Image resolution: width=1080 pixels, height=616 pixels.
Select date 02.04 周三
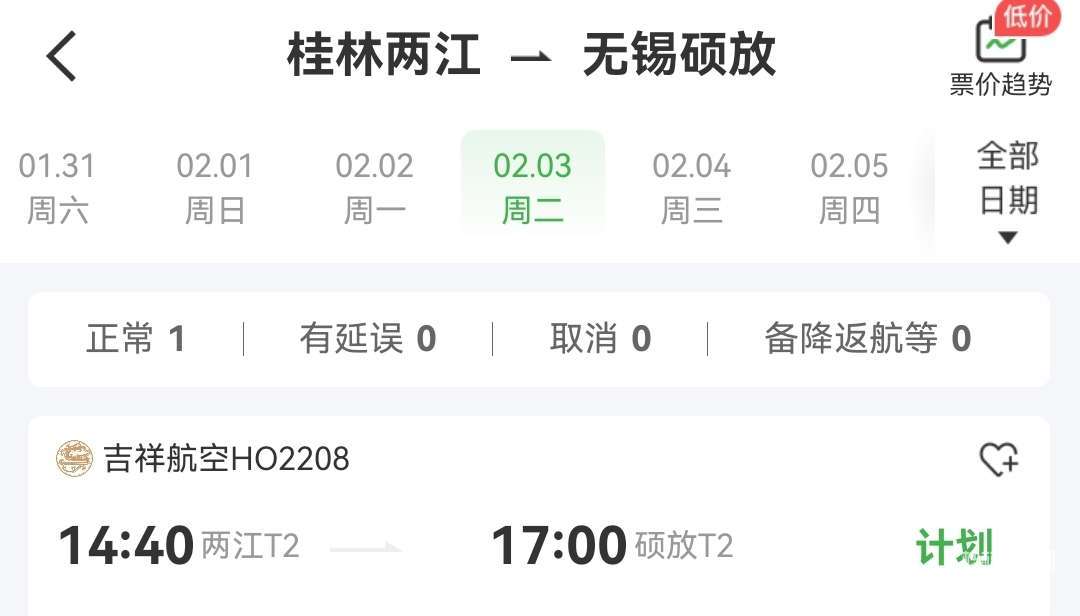[x=691, y=188]
